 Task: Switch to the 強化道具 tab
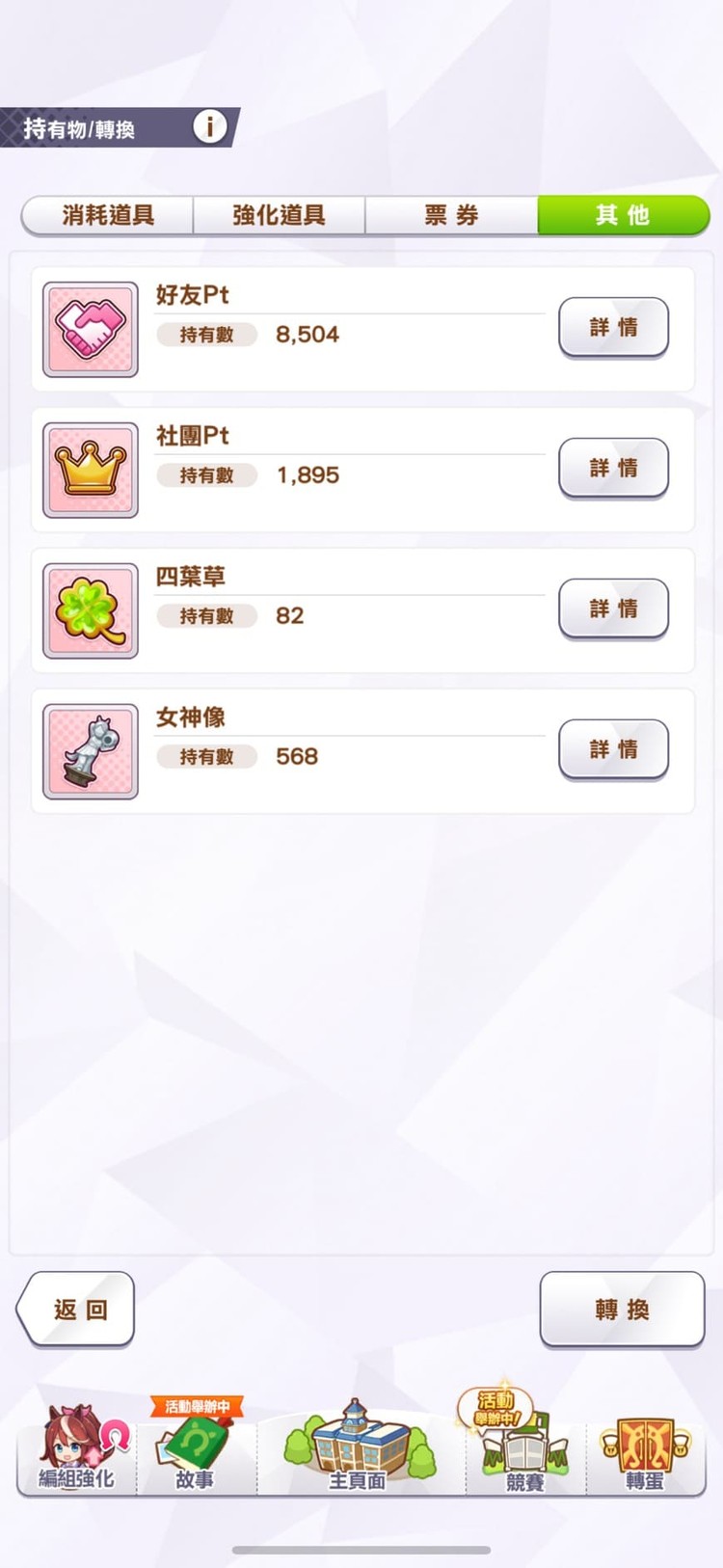(x=279, y=215)
